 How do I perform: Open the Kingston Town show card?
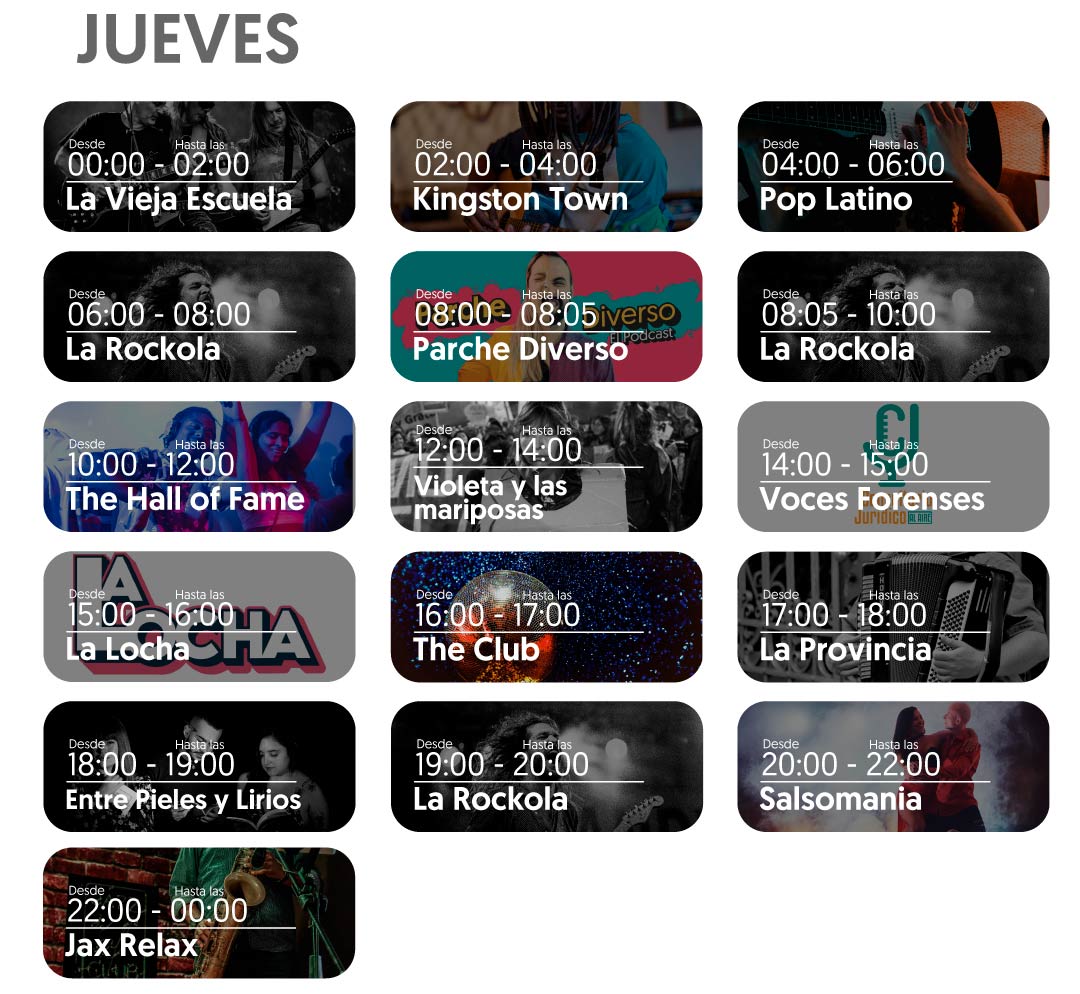(x=546, y=167)
